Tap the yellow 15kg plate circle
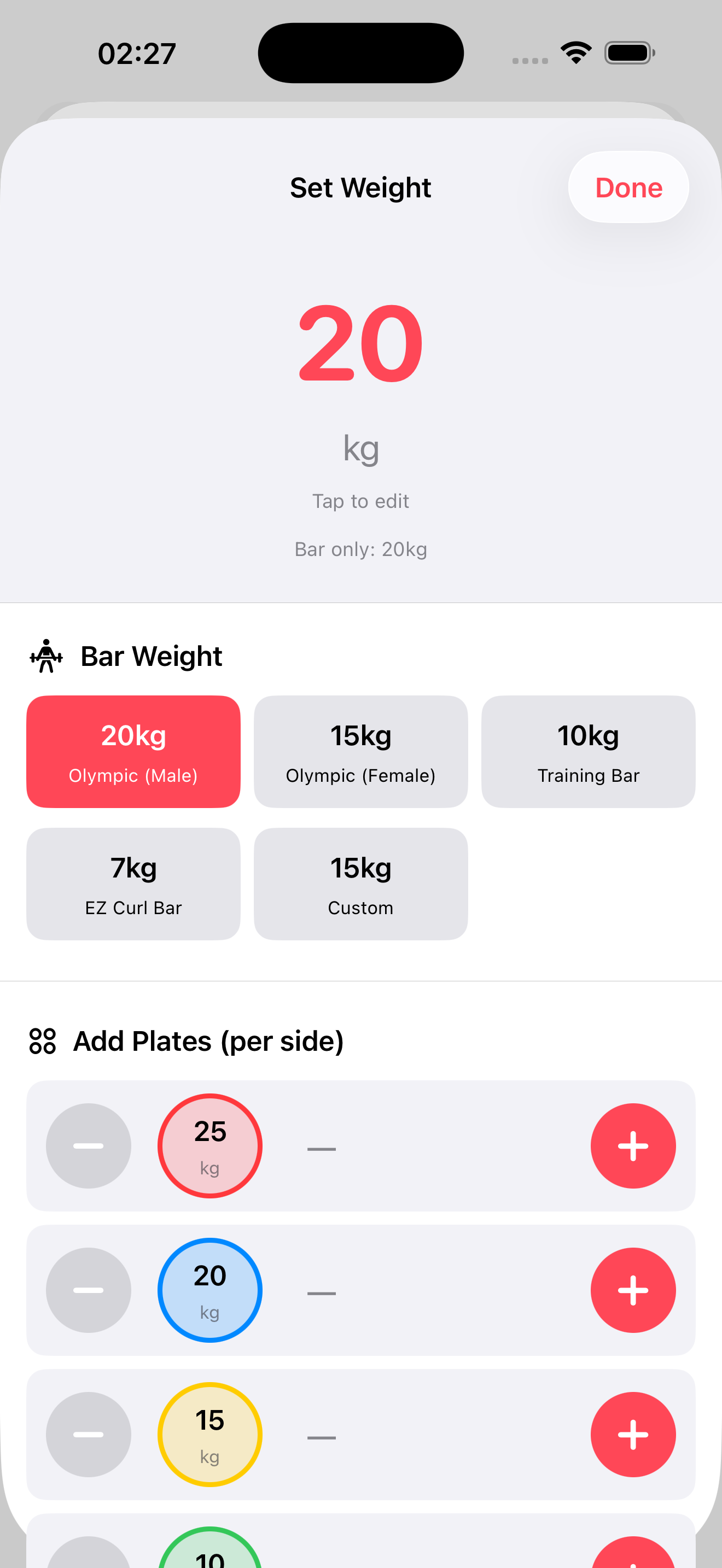This screenshot has width=722, height=1568. (x=209, y=1435)
